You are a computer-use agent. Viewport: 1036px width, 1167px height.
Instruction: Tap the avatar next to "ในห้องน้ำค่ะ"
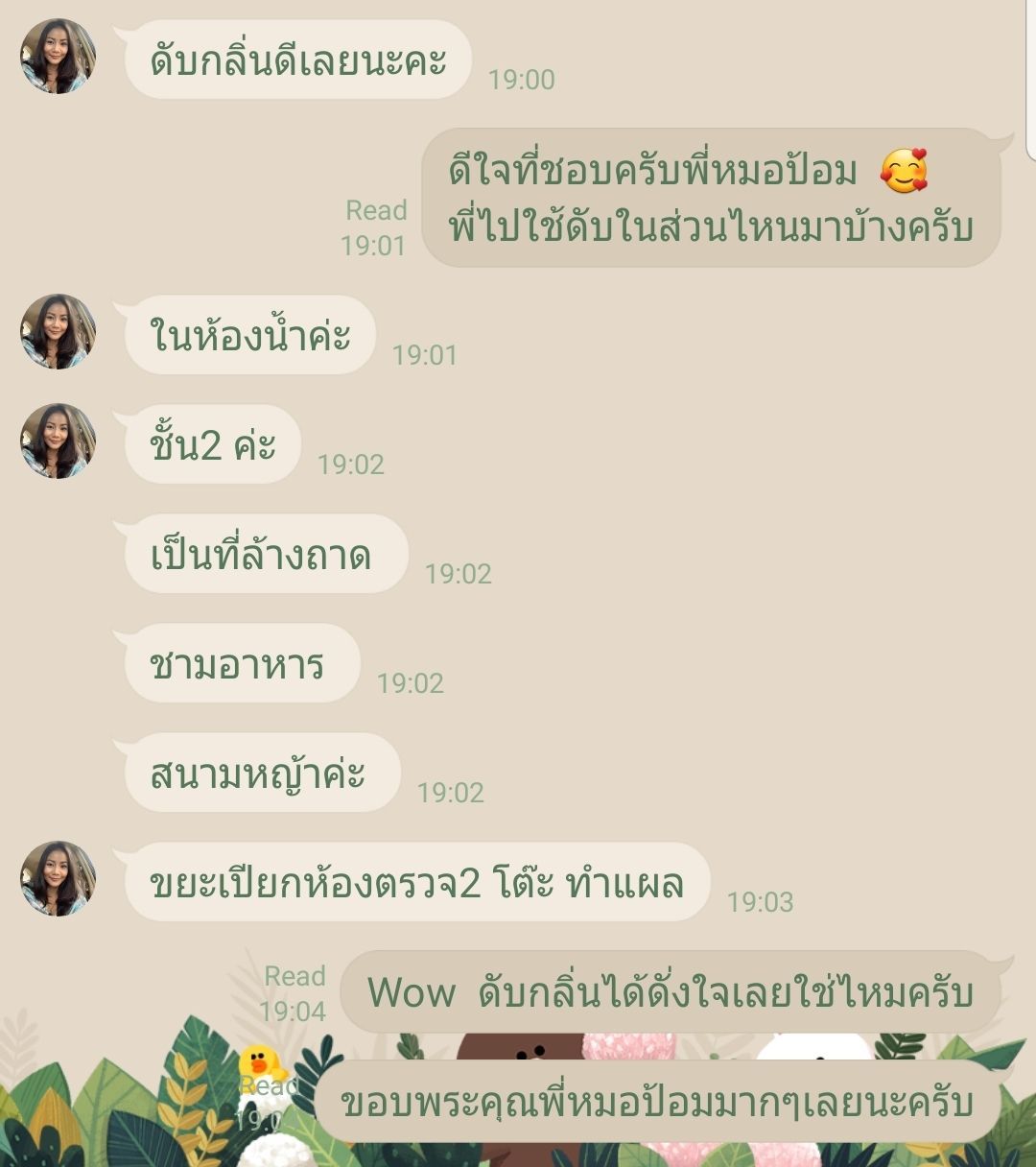tap(59, 332)
